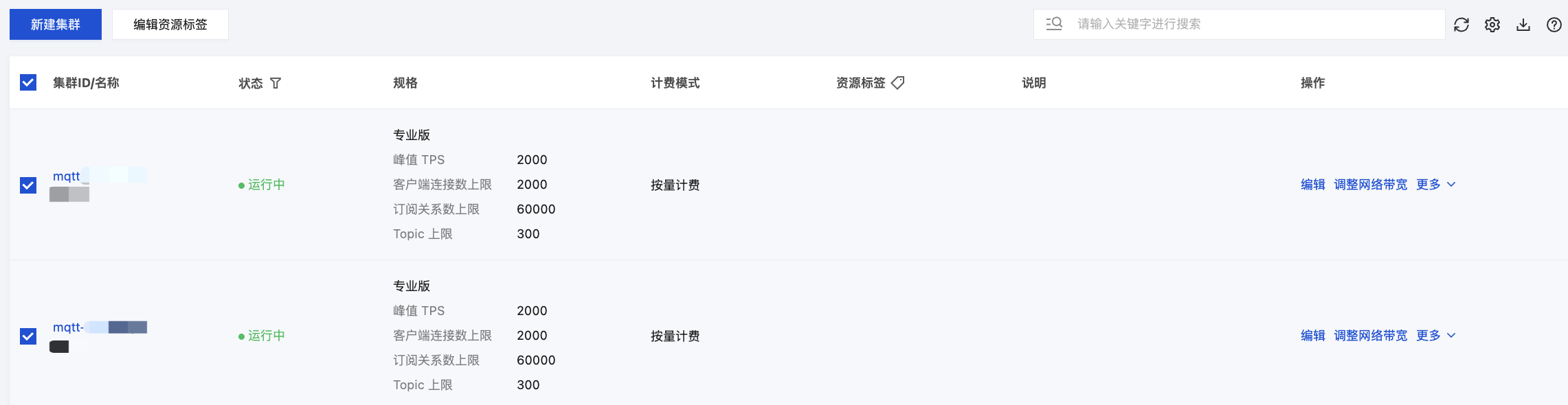Focus the keyword search field
This screenshot has height=405, width=1568.
(1251, 25)
